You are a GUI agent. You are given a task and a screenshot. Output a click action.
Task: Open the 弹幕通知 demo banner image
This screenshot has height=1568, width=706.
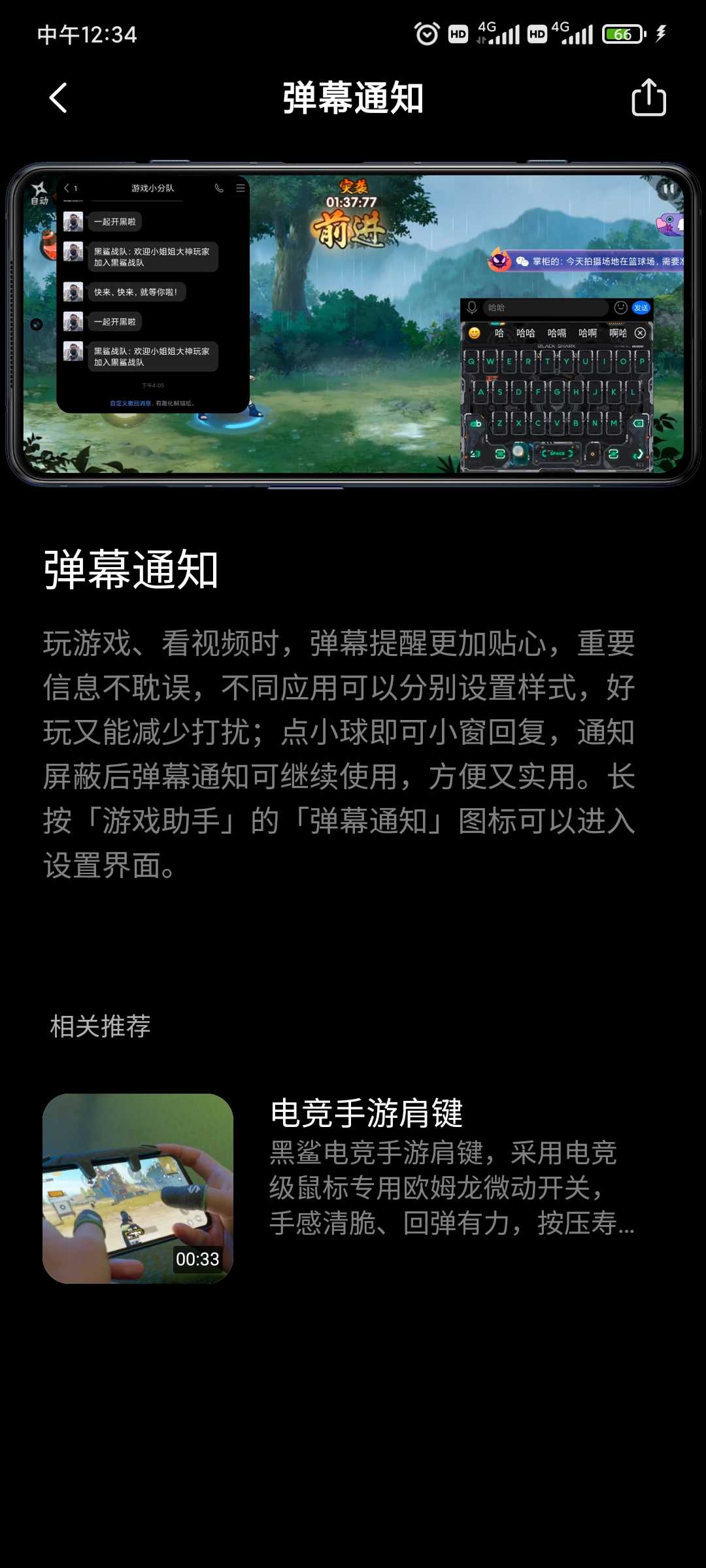[x=353, y=324]
